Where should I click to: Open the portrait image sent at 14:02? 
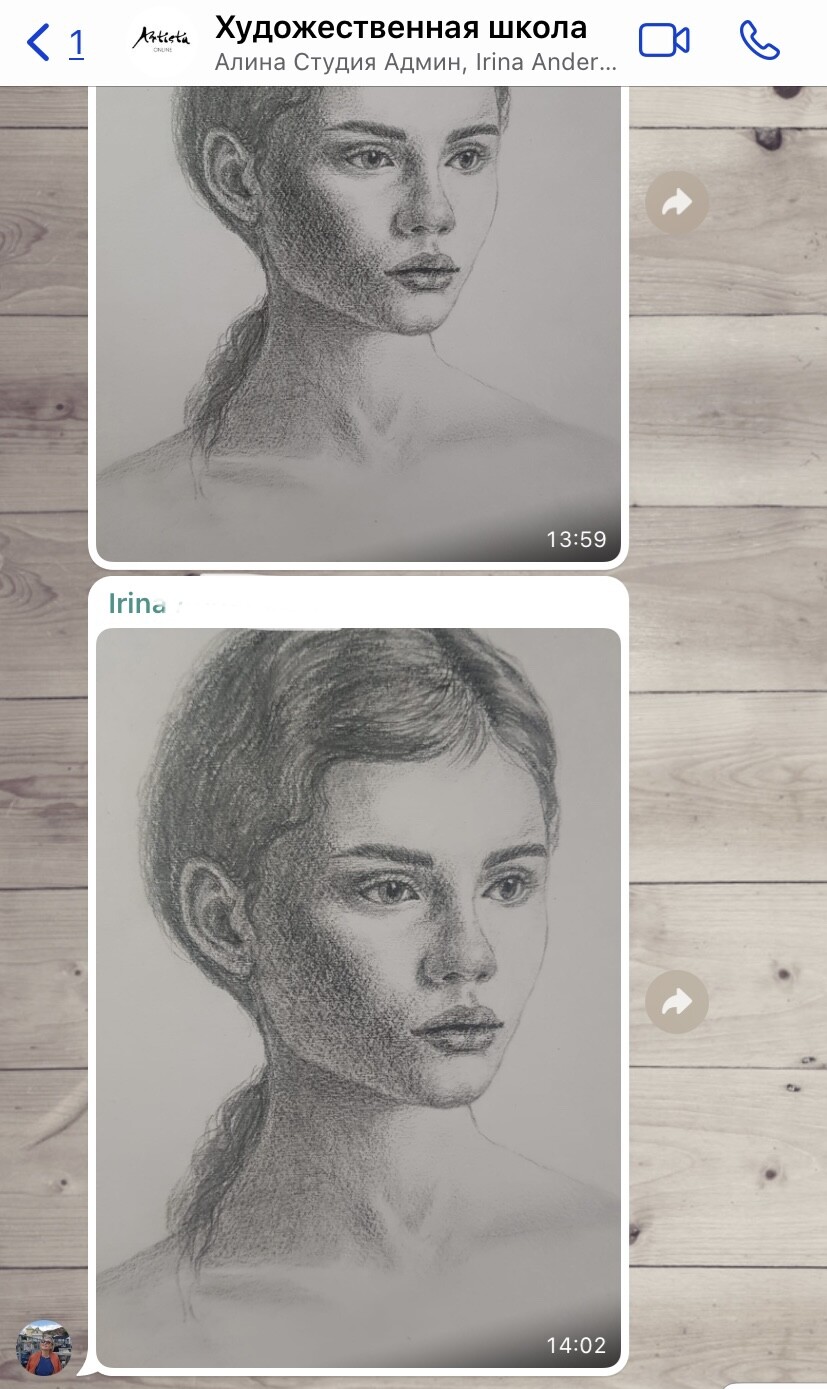[x=358, y=995]
